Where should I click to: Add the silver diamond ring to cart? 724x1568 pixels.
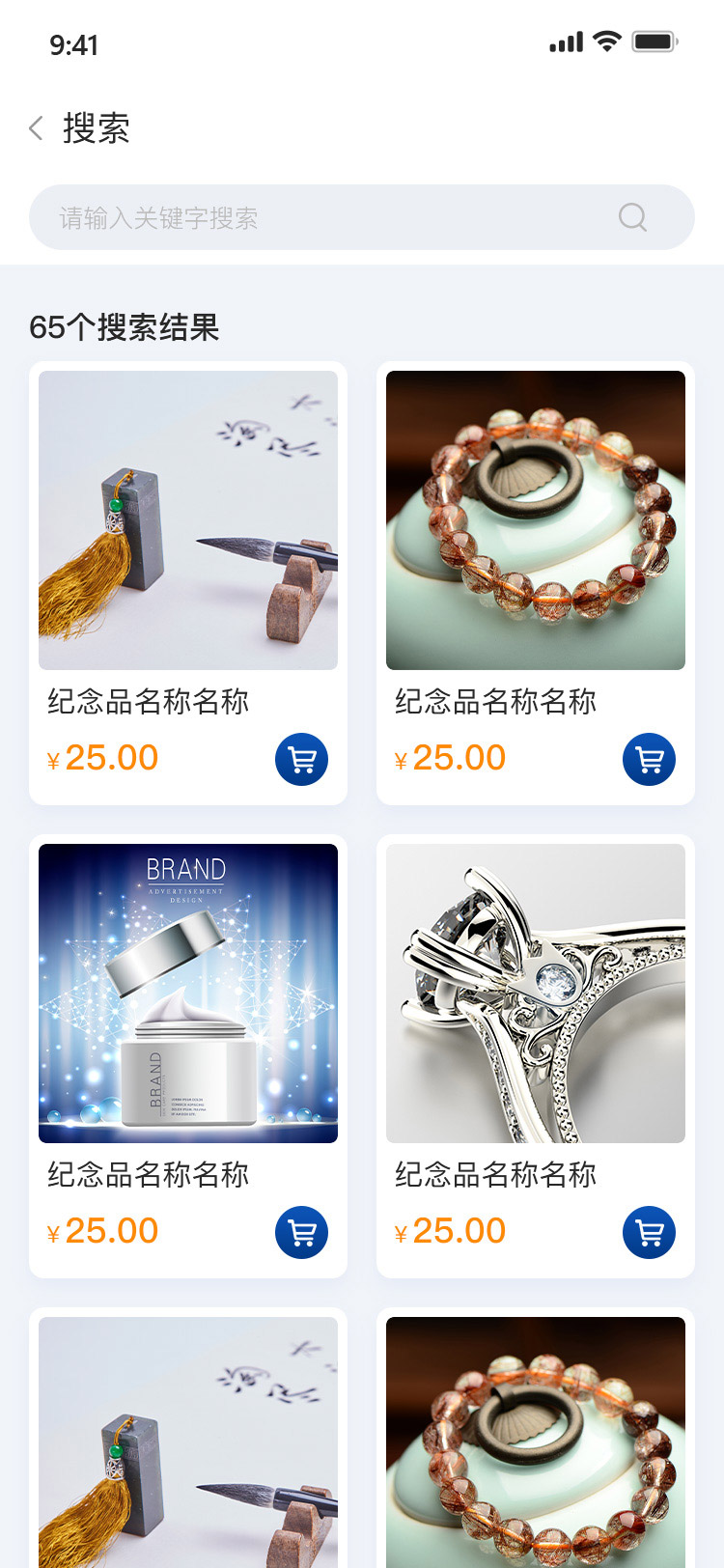pos(649,1233)
